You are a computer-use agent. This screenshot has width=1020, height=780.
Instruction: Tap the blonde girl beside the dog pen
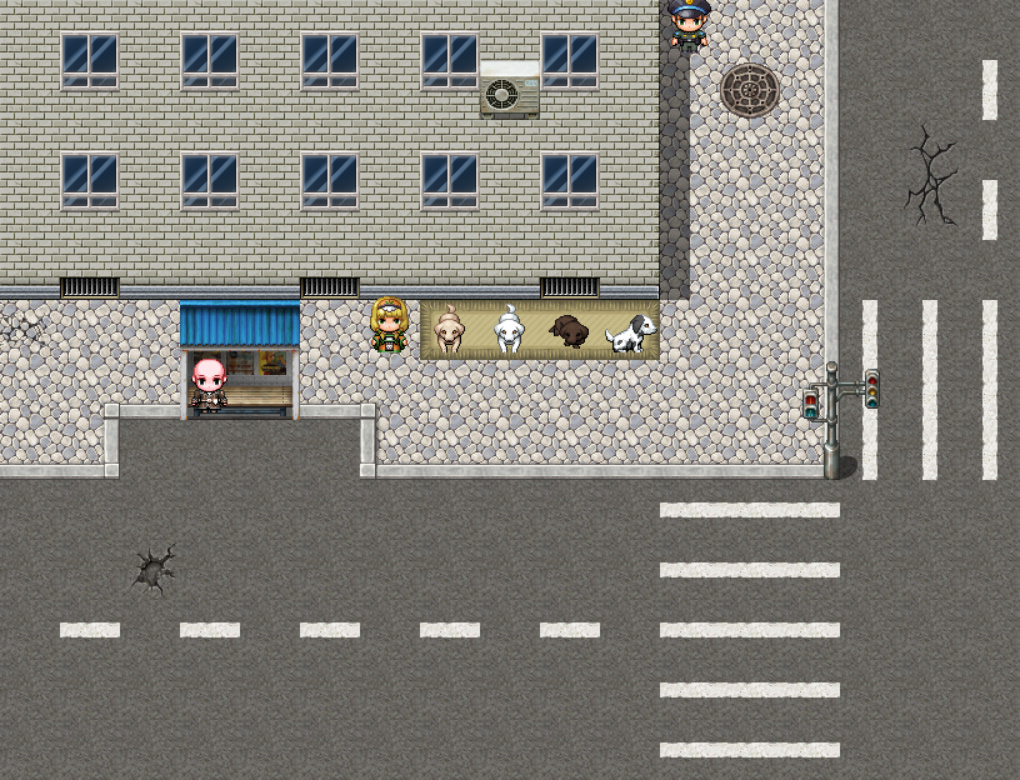pos(389,326)
